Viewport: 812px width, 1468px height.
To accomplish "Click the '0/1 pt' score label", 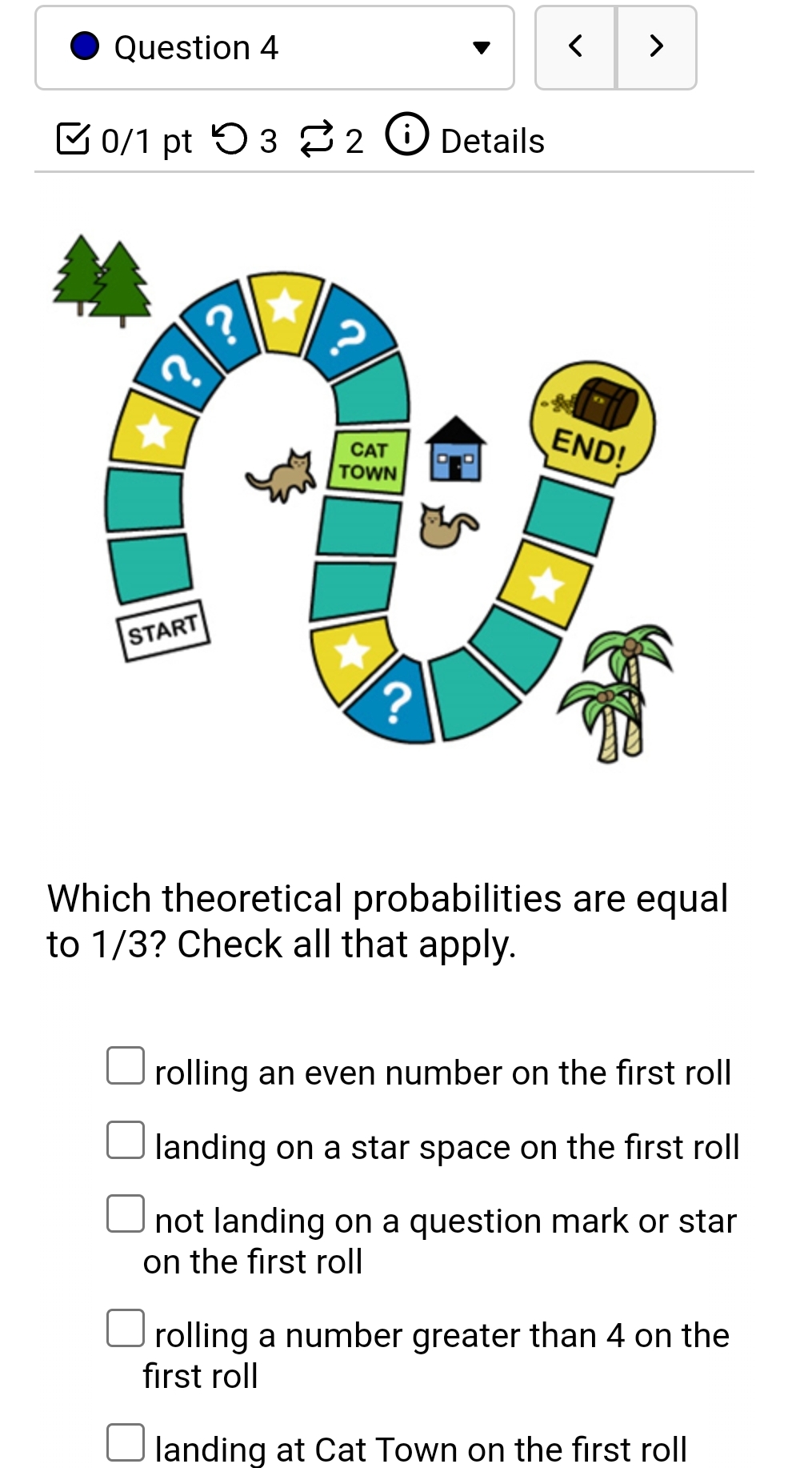I will [x=145, y=139].
